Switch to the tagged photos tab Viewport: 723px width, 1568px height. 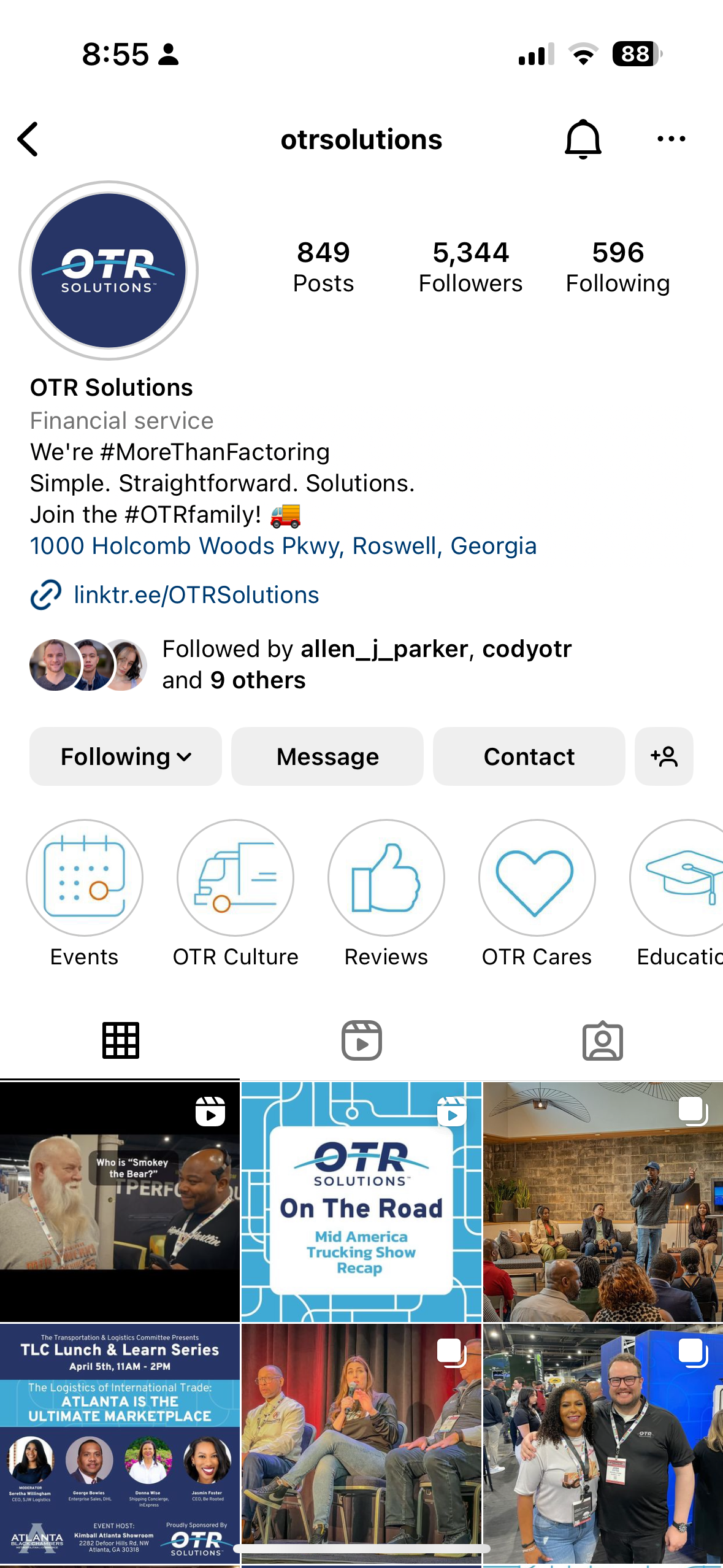(603, 1040)
